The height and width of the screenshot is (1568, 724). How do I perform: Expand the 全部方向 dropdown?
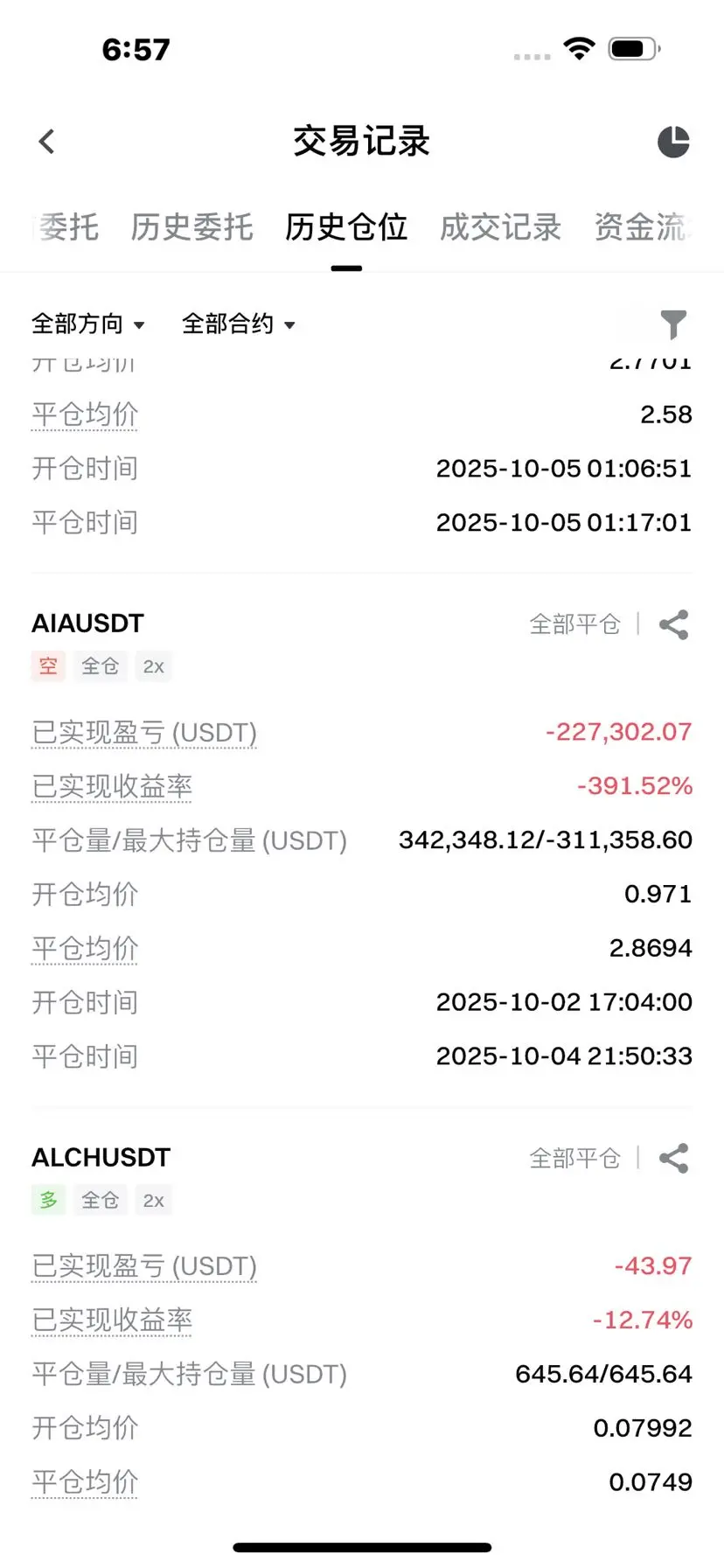pos(88,324)
